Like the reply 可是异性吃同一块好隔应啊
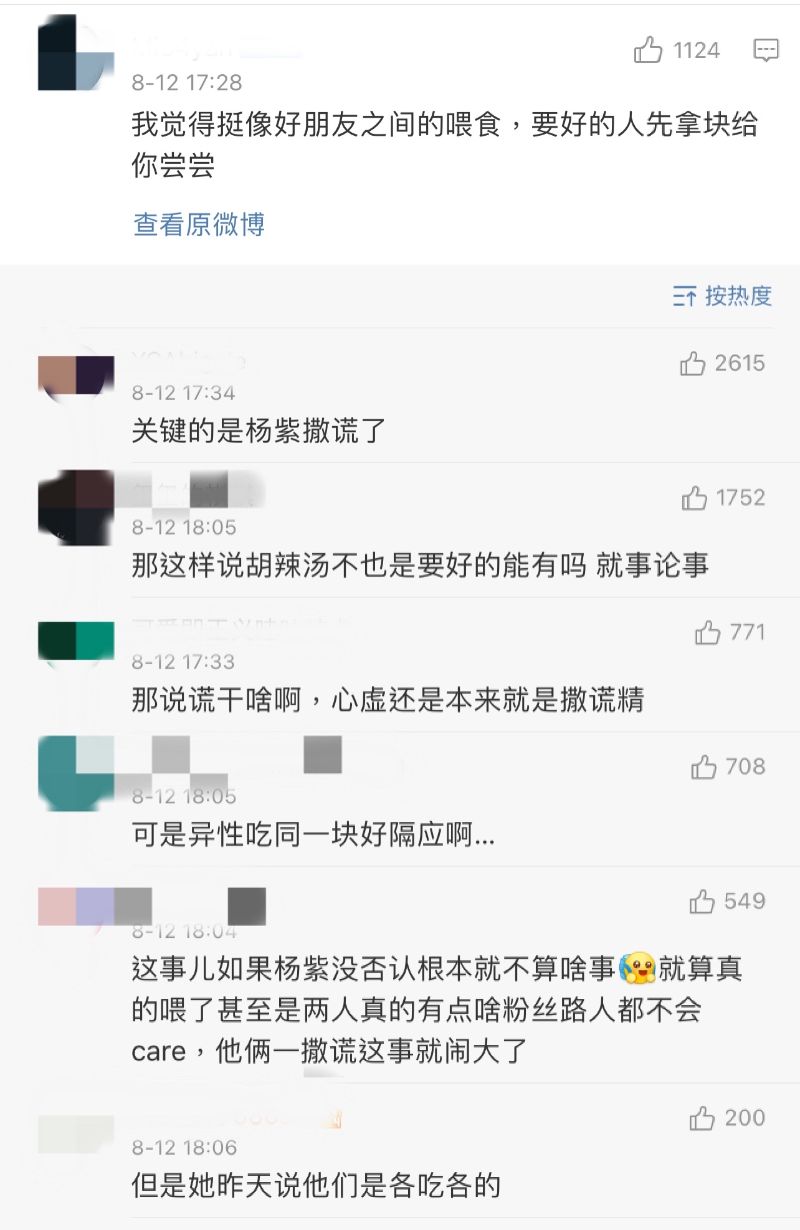The image size is (800, 1230). pos(704,767)
